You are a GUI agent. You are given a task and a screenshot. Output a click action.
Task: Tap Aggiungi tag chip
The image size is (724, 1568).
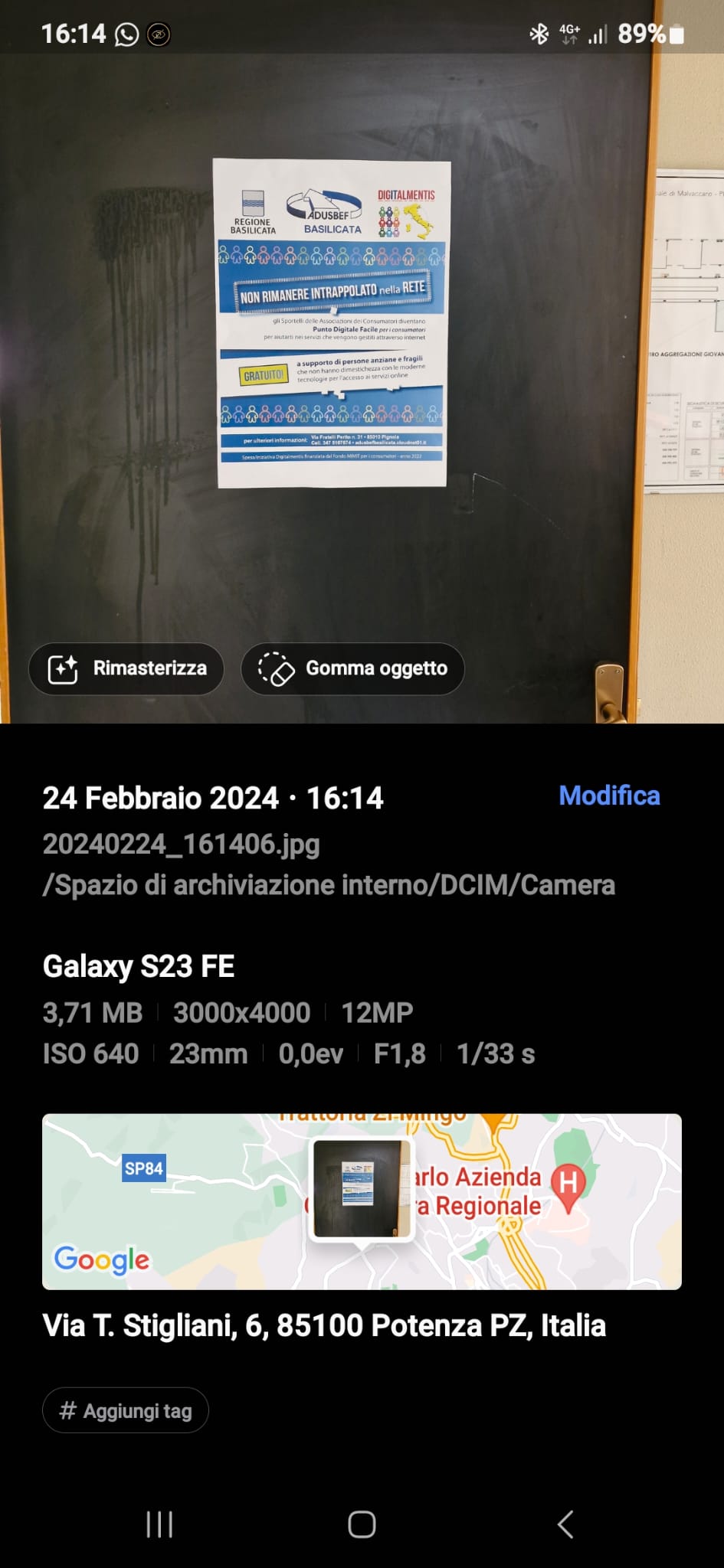coord(126,1410)
